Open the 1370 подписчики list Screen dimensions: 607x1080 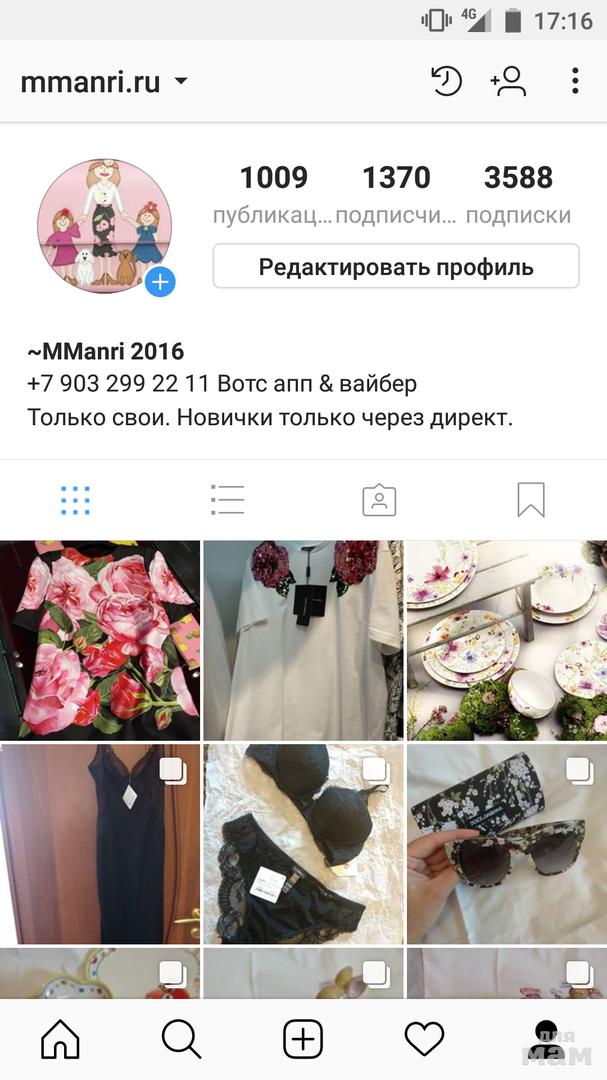(396, 193)
